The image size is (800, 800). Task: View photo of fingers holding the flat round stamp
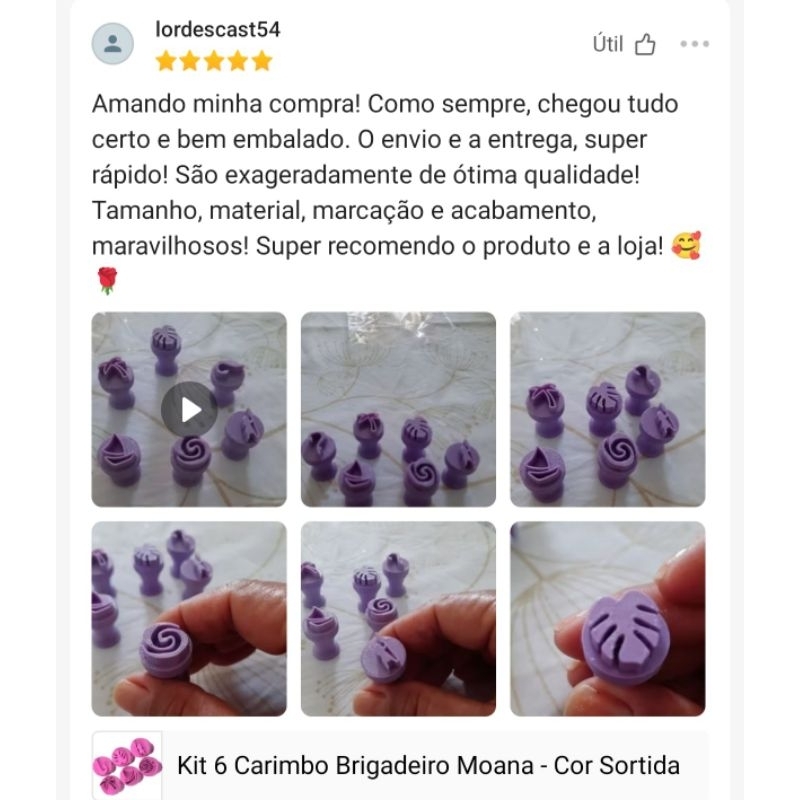click(x=398, y=619)
